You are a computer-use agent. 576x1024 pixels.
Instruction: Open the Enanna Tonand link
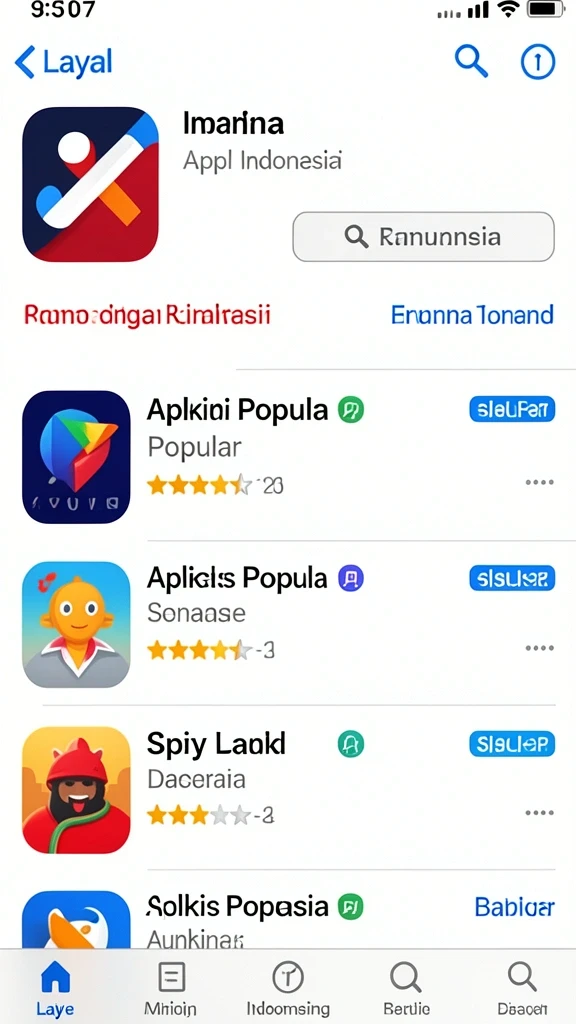pos(472,315)
